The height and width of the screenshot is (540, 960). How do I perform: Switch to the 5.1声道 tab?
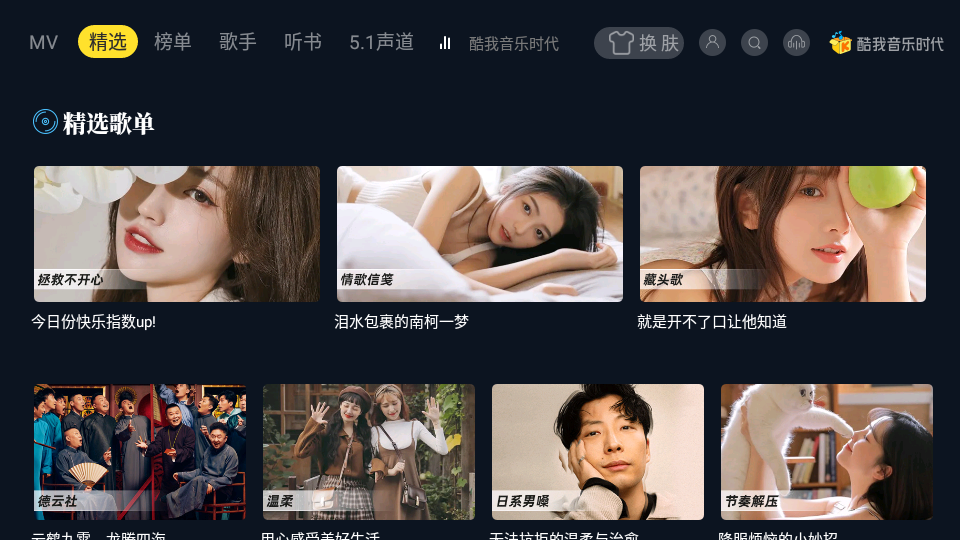click(381, 42)
